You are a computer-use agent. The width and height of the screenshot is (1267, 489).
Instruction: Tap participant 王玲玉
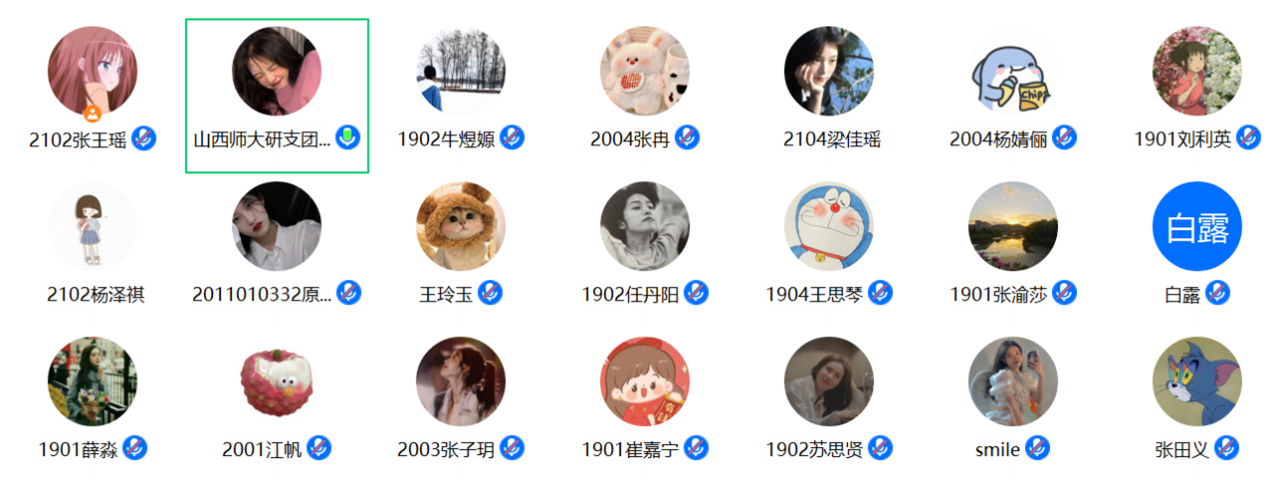coord(460,227)
